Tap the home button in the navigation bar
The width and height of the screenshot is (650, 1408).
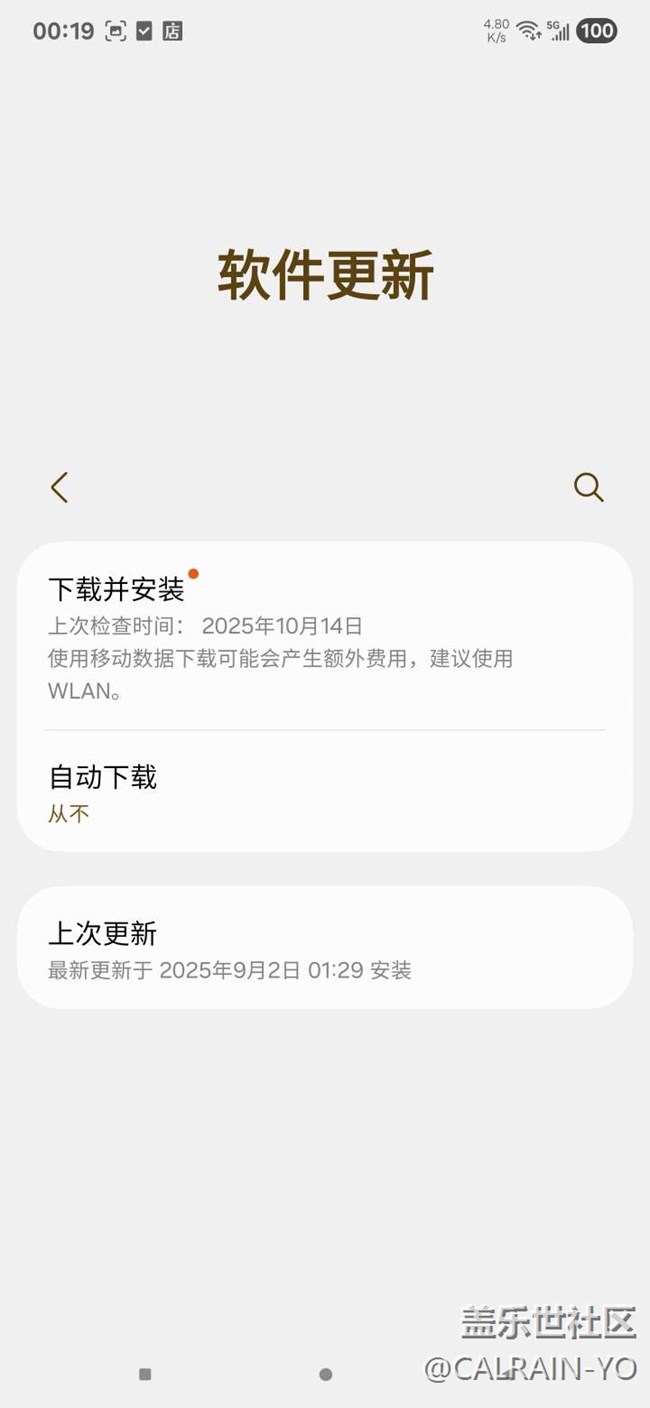coord(325,1375)
